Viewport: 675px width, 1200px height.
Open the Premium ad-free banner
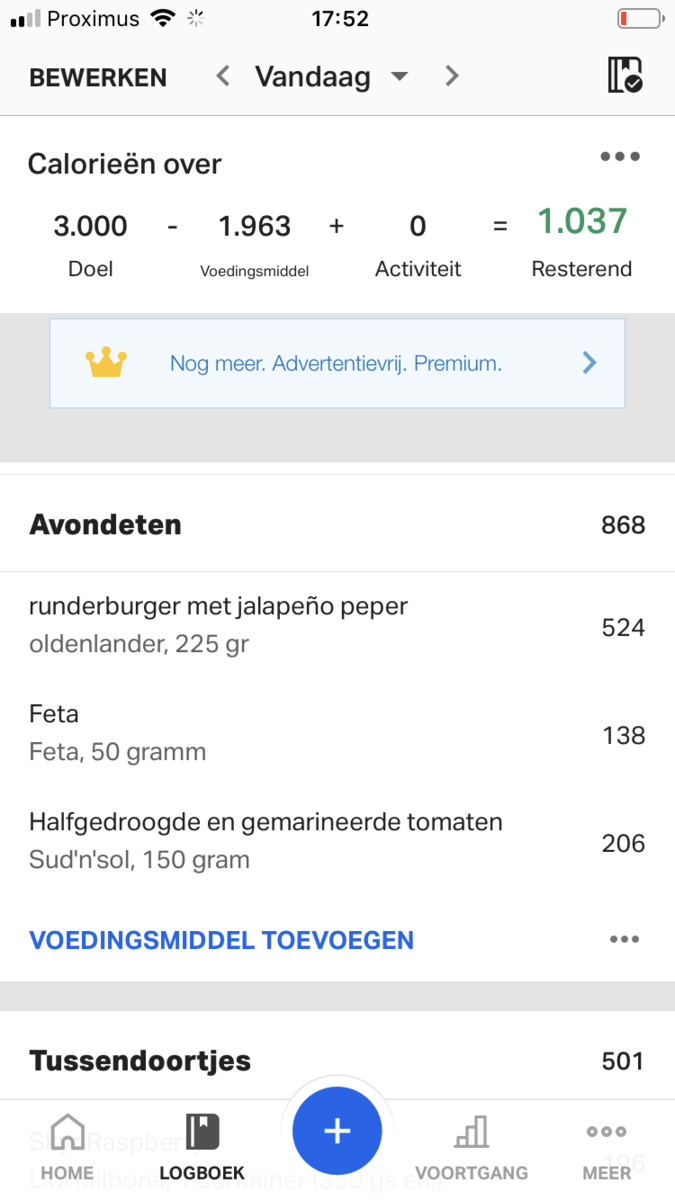pos(337,363)
